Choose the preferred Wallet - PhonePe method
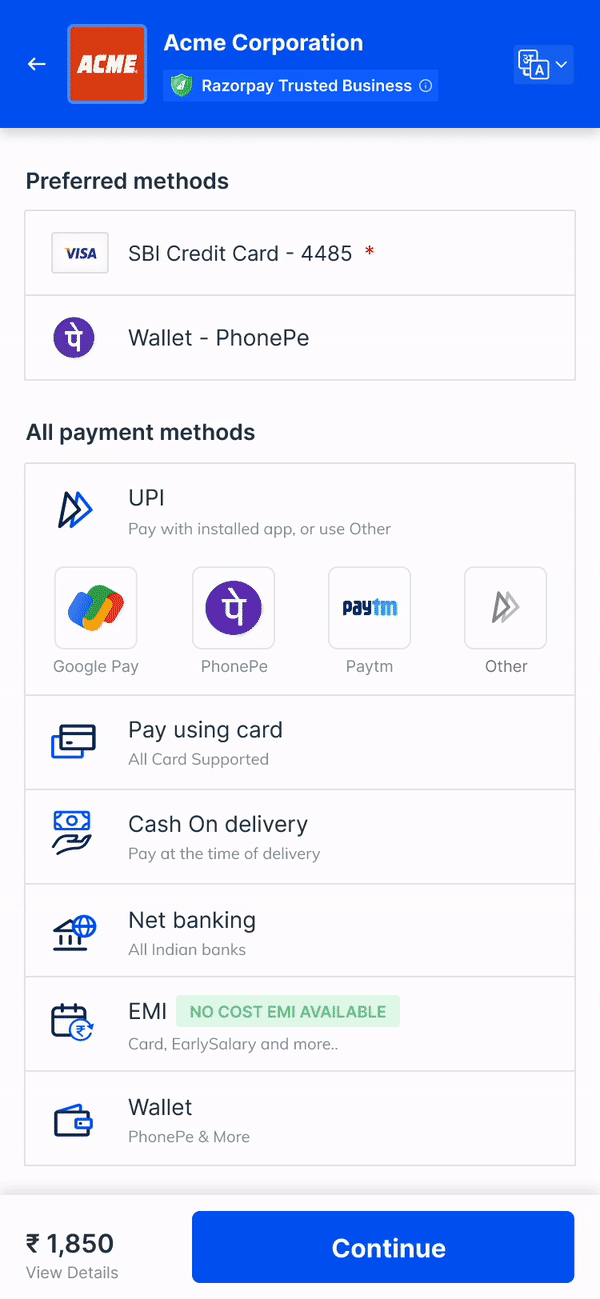This screenshot has width=600, height=1299. pyautogui.click(x=300, y=338)
